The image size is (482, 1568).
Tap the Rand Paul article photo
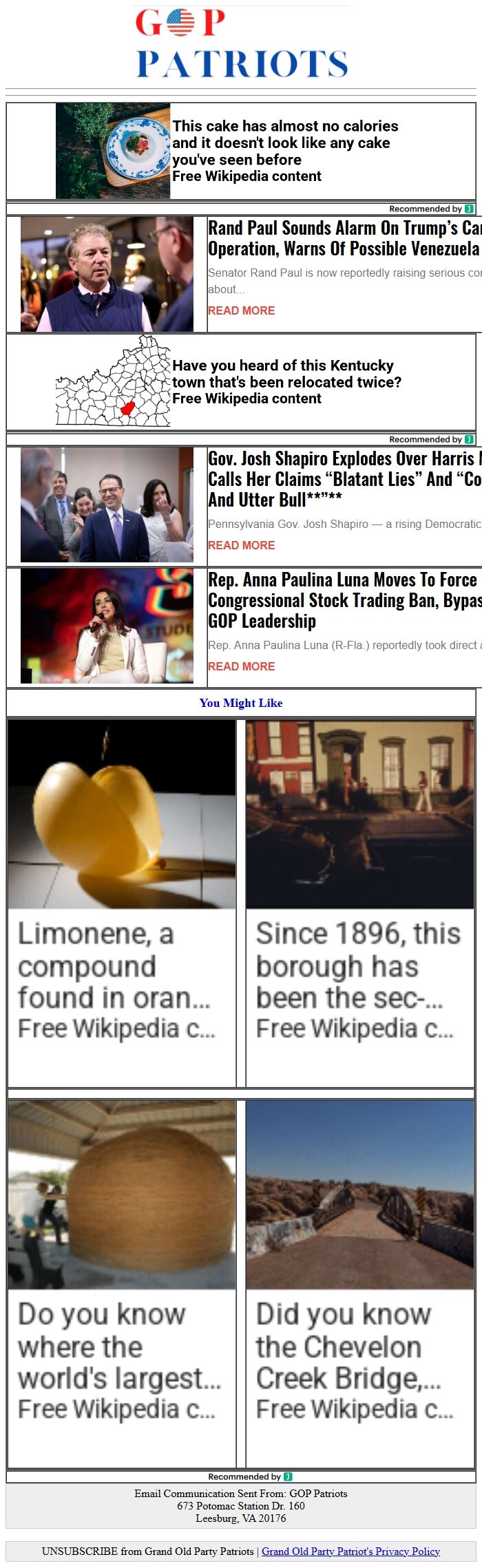107,274
